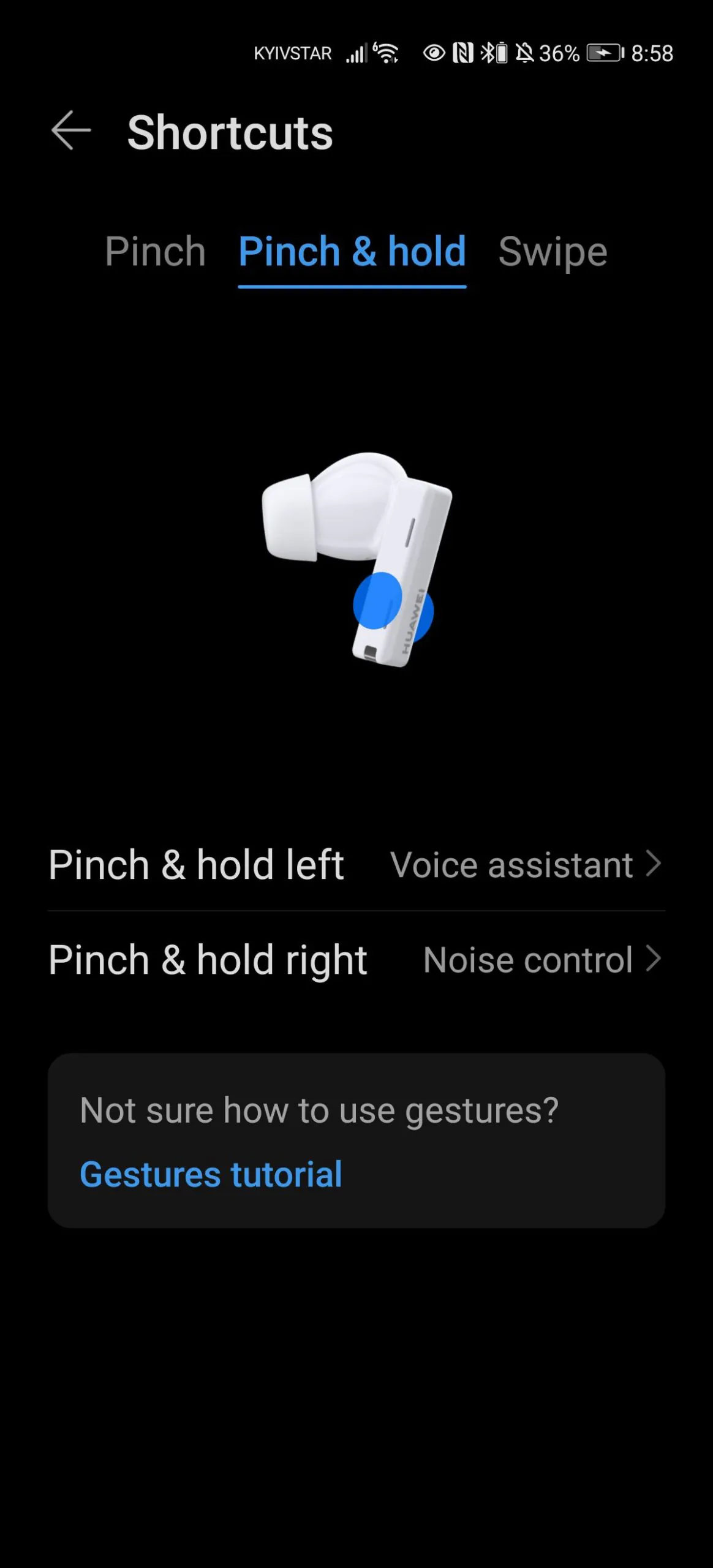The height and width of the screenshot is (1568, 713).
Task: Open the Gestures tutorial link
Action: point(211,1175)
